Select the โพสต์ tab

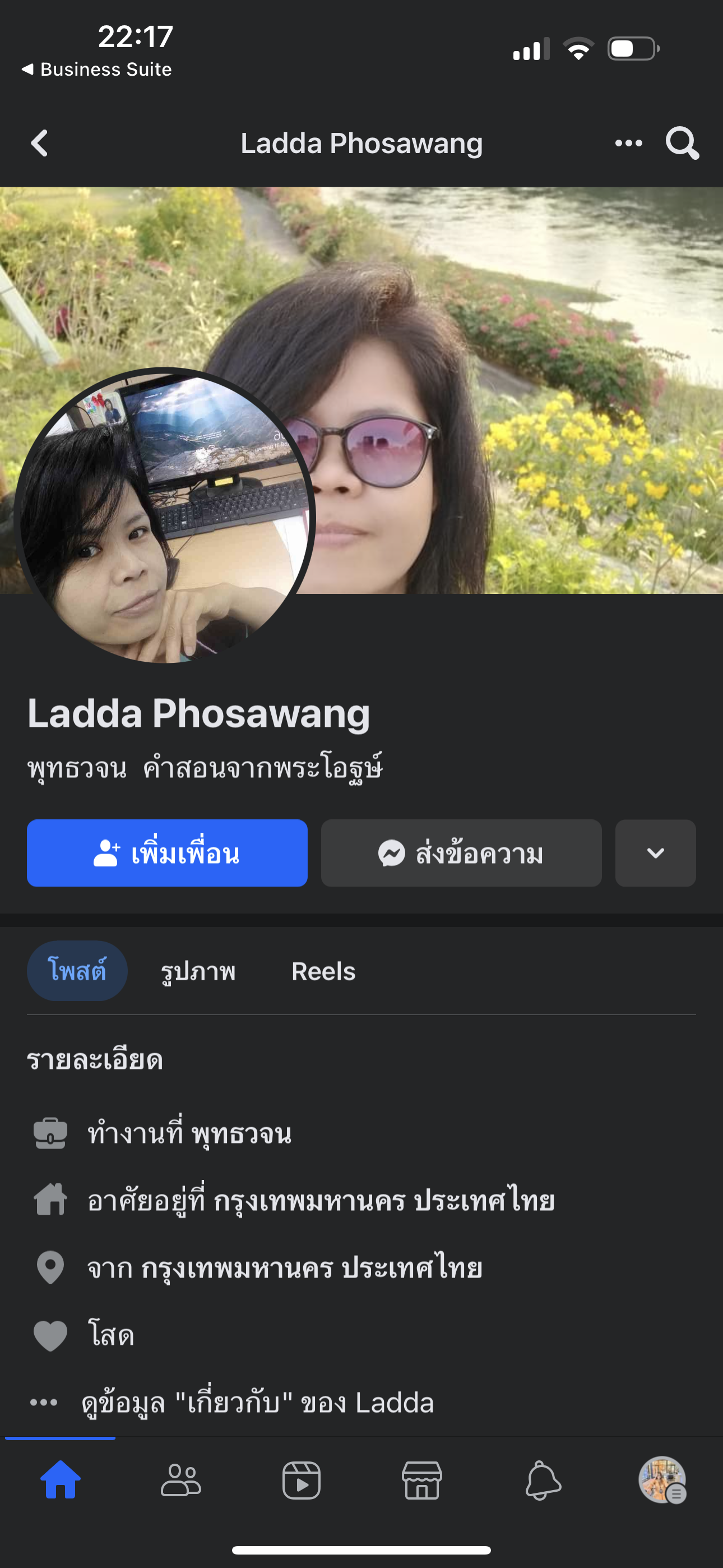(77, 971)
